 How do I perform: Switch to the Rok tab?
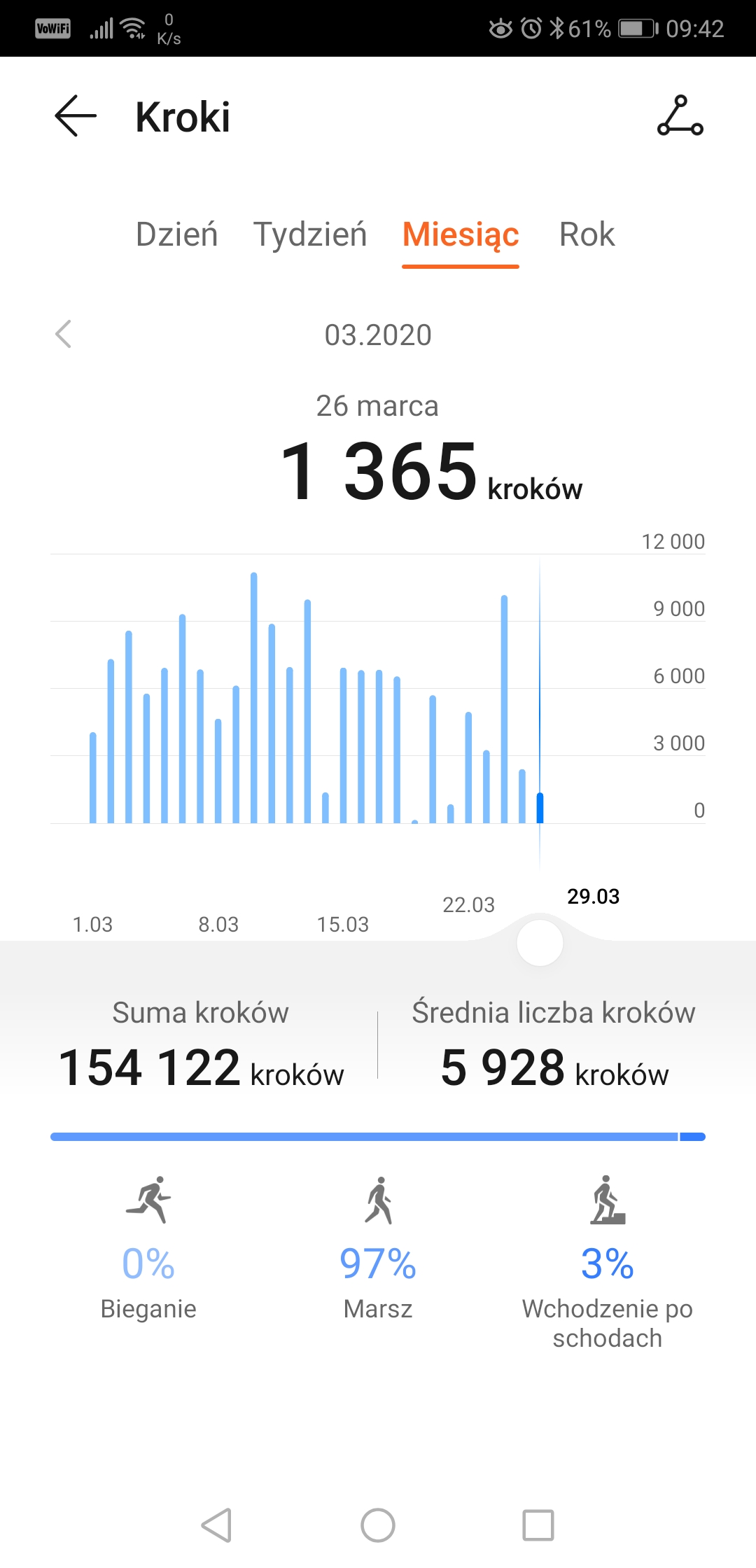587,234
